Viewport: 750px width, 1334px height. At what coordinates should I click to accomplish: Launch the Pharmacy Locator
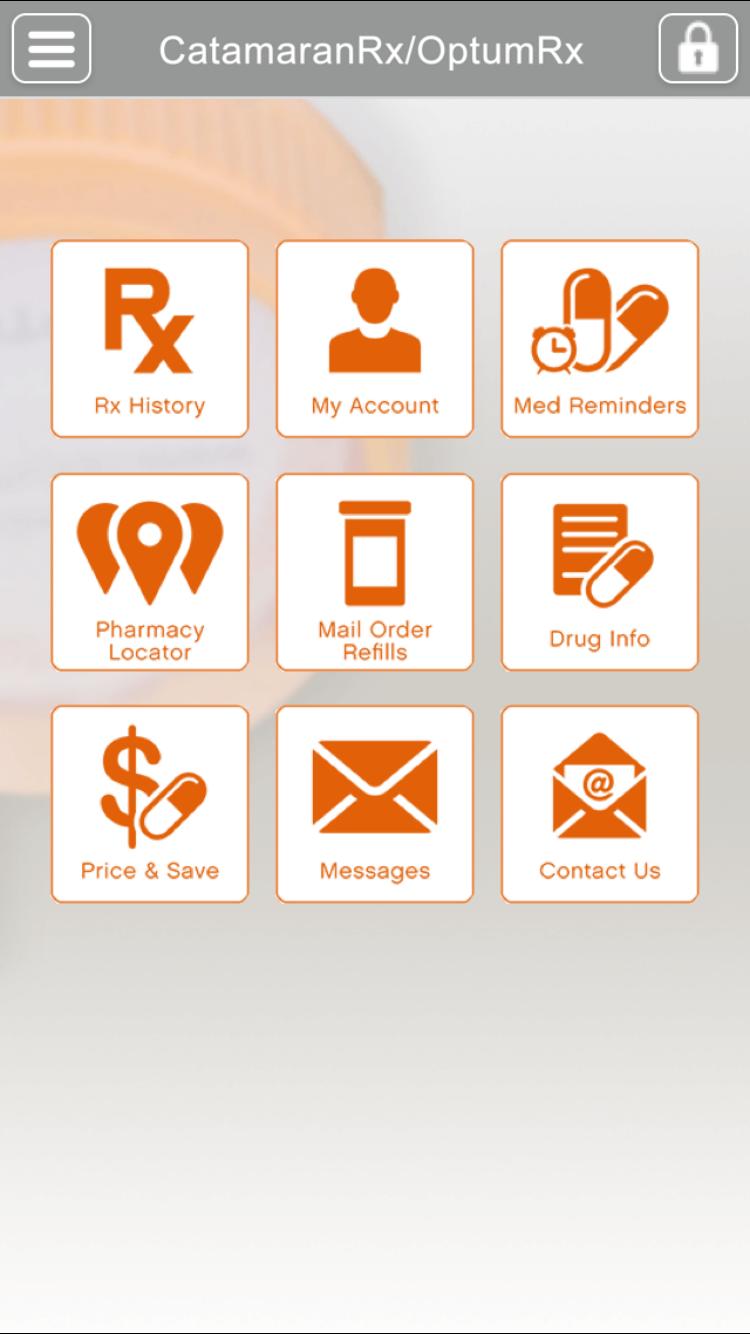(150, 572)
